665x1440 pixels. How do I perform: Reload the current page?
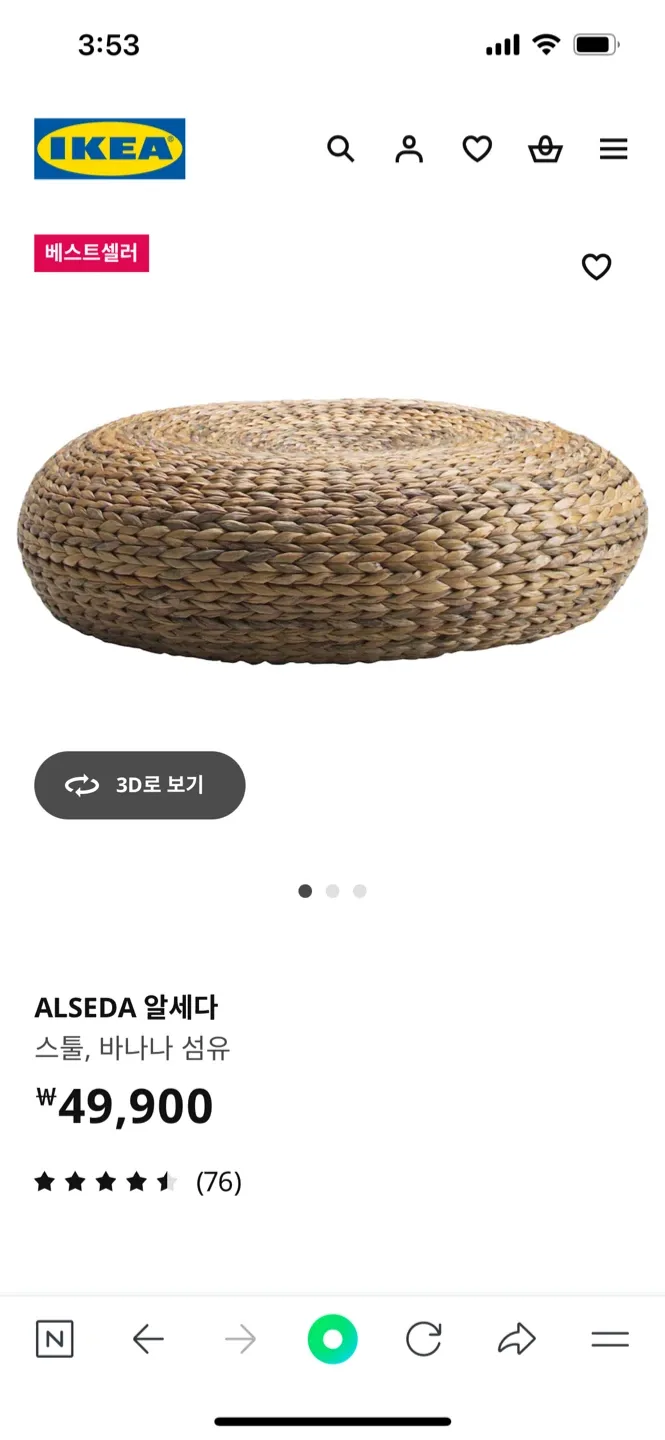click(x=424, y=1339)
